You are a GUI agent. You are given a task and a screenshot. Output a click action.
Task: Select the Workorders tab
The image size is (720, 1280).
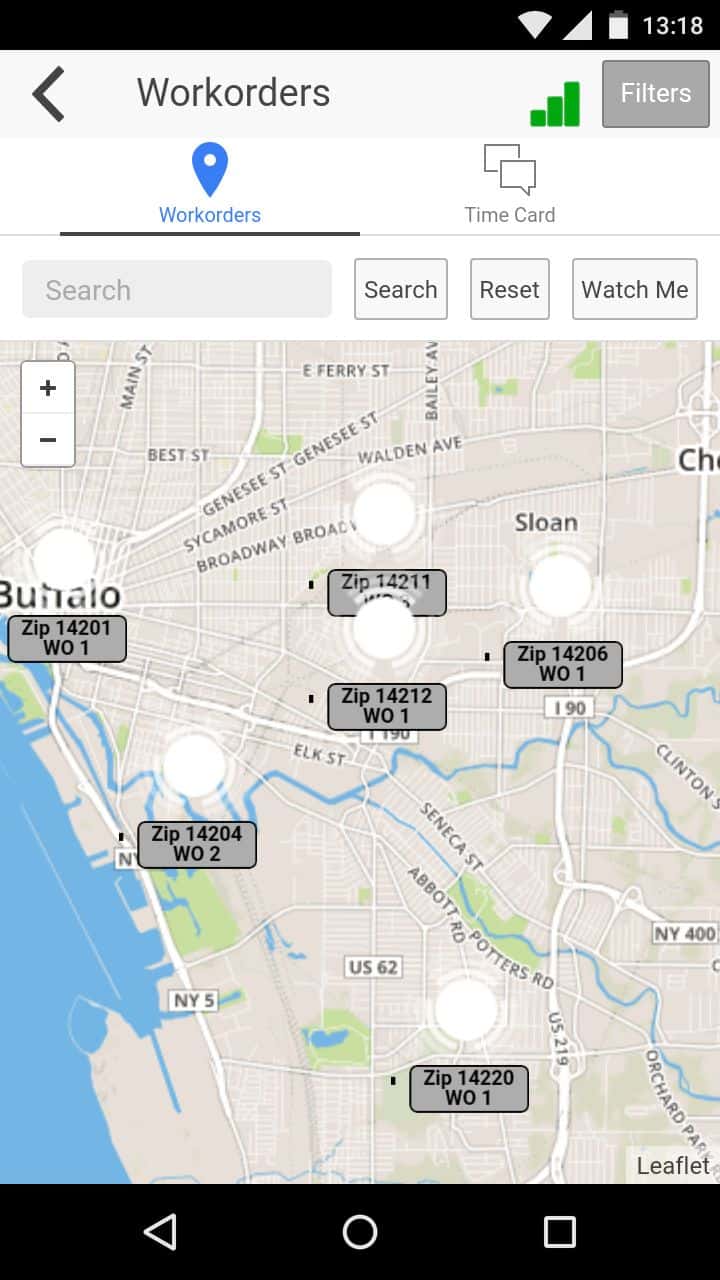210,187
